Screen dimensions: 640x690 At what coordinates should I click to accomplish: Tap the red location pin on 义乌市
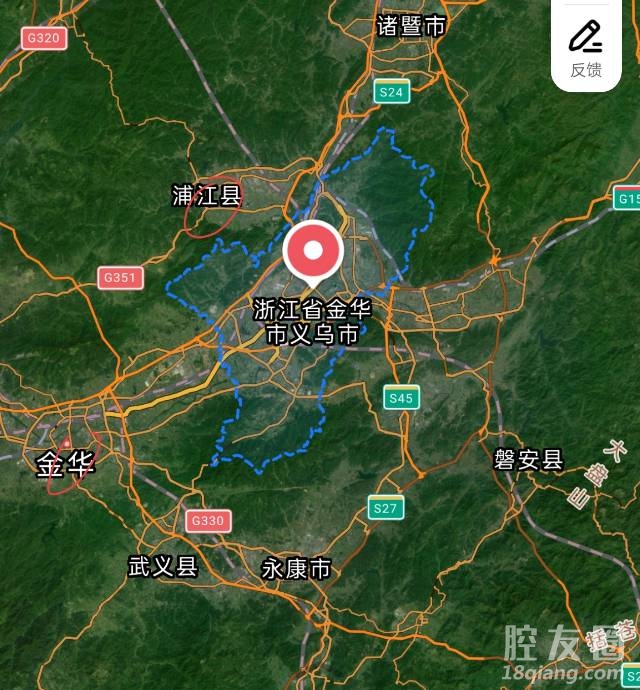click(313, 252)
